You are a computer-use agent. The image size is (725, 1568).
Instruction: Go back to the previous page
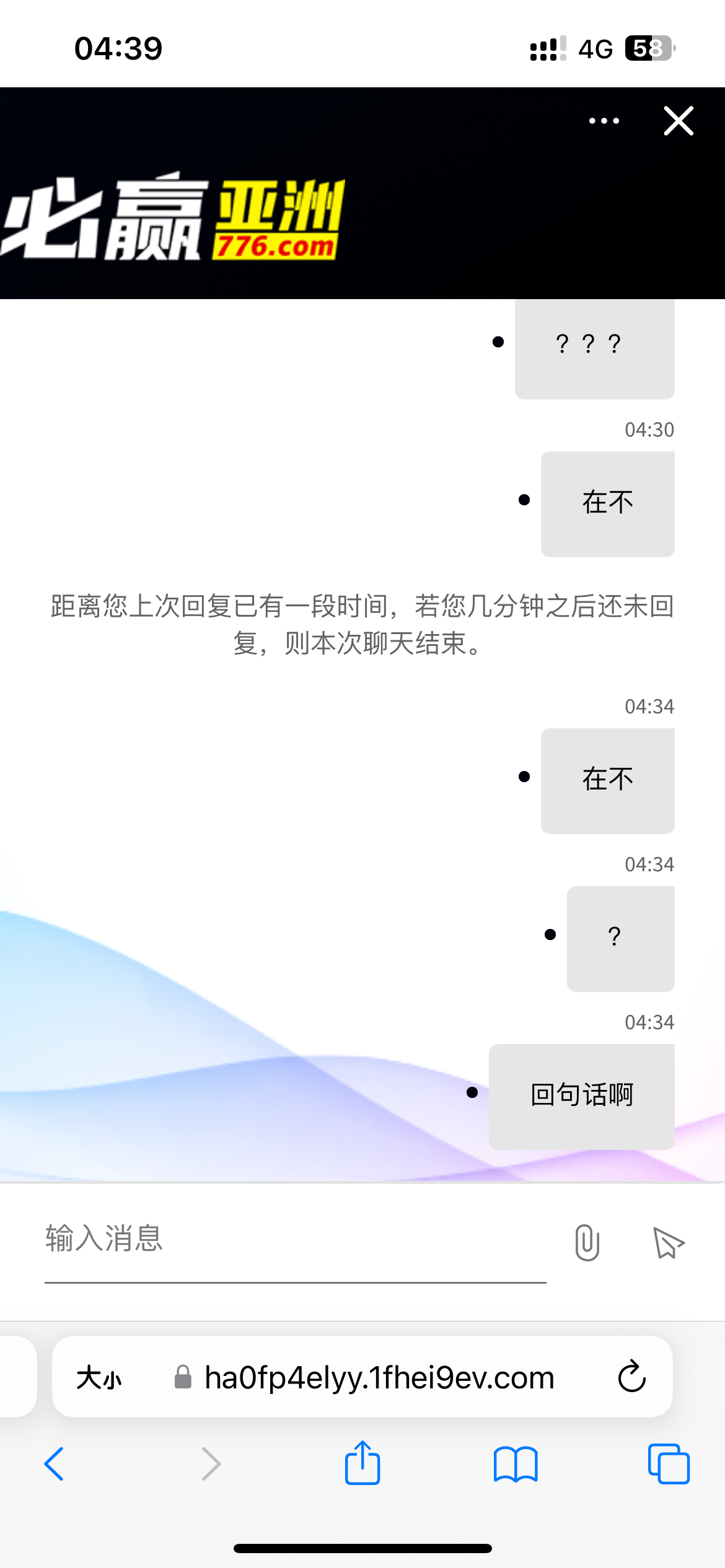(x=55, y=1464)
